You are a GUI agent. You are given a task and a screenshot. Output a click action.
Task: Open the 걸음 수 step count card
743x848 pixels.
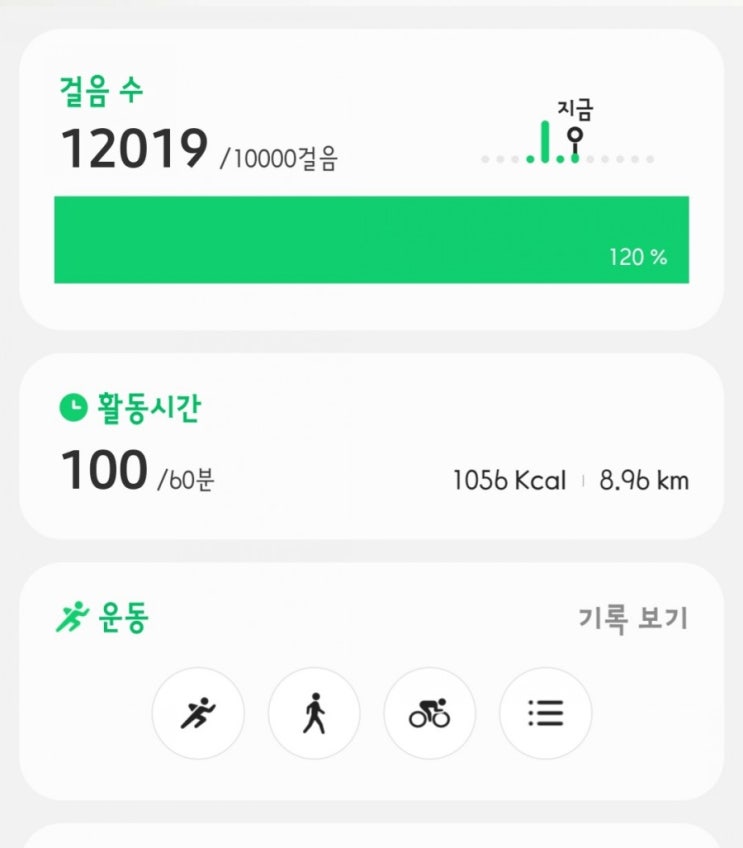370,180
